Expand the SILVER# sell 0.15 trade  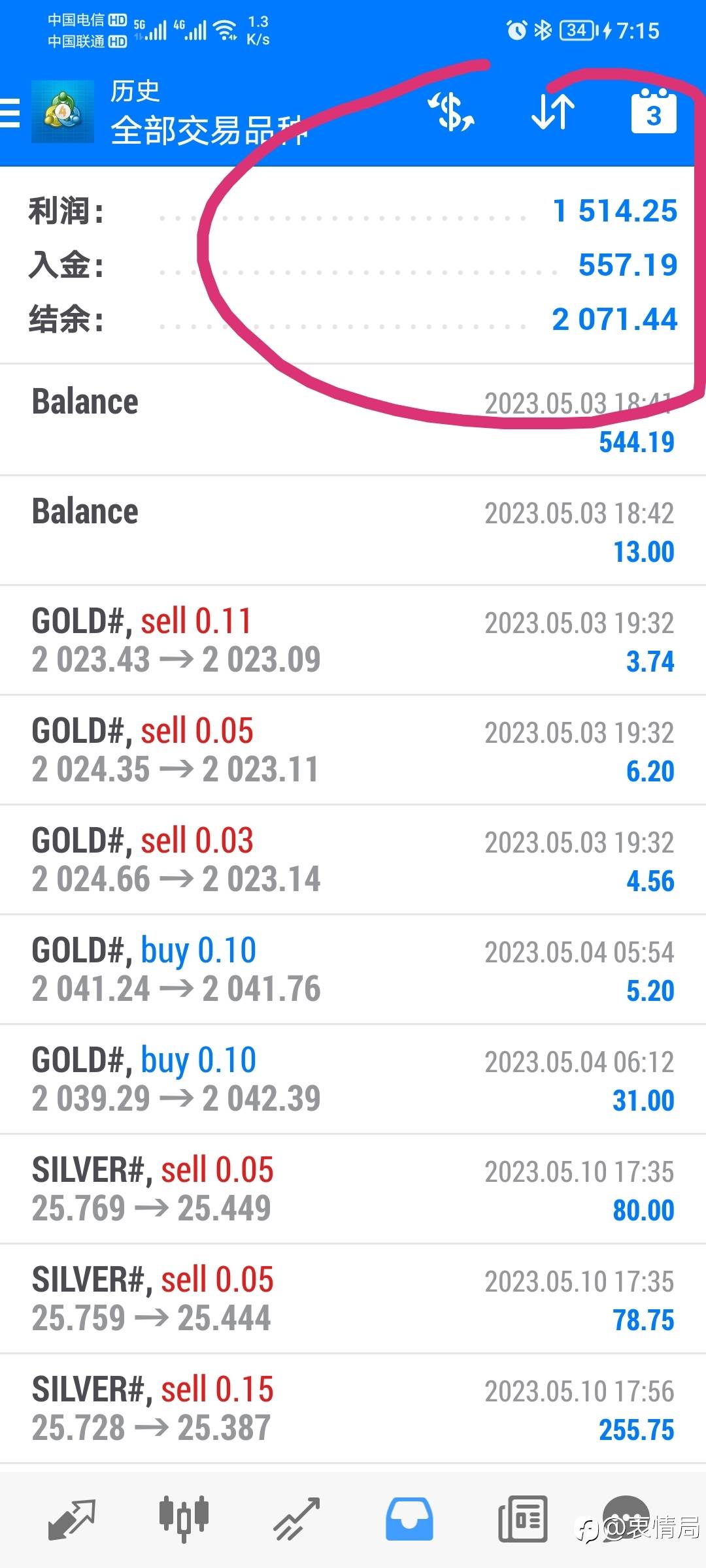pos(353,1409)
